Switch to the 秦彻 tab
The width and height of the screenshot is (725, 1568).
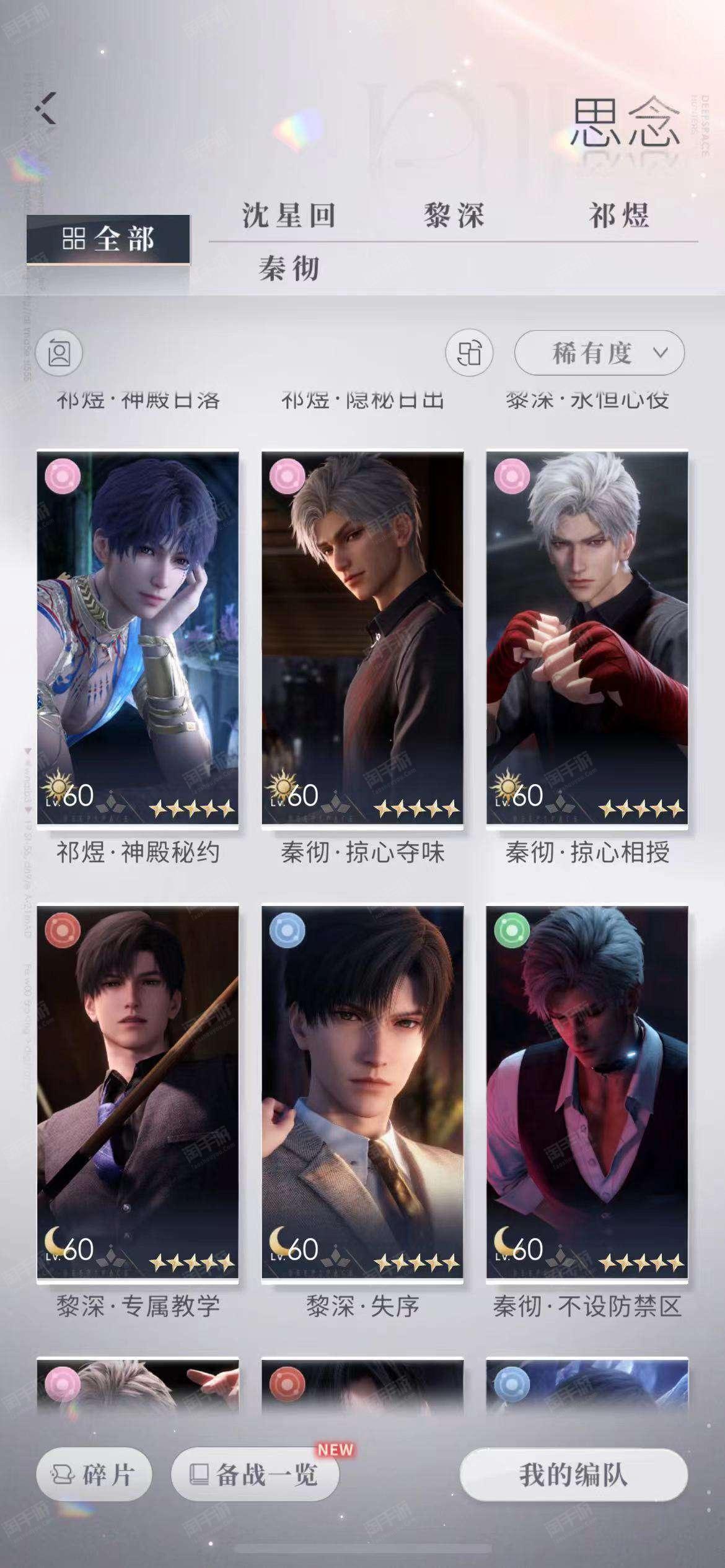[x=289, y=269]
